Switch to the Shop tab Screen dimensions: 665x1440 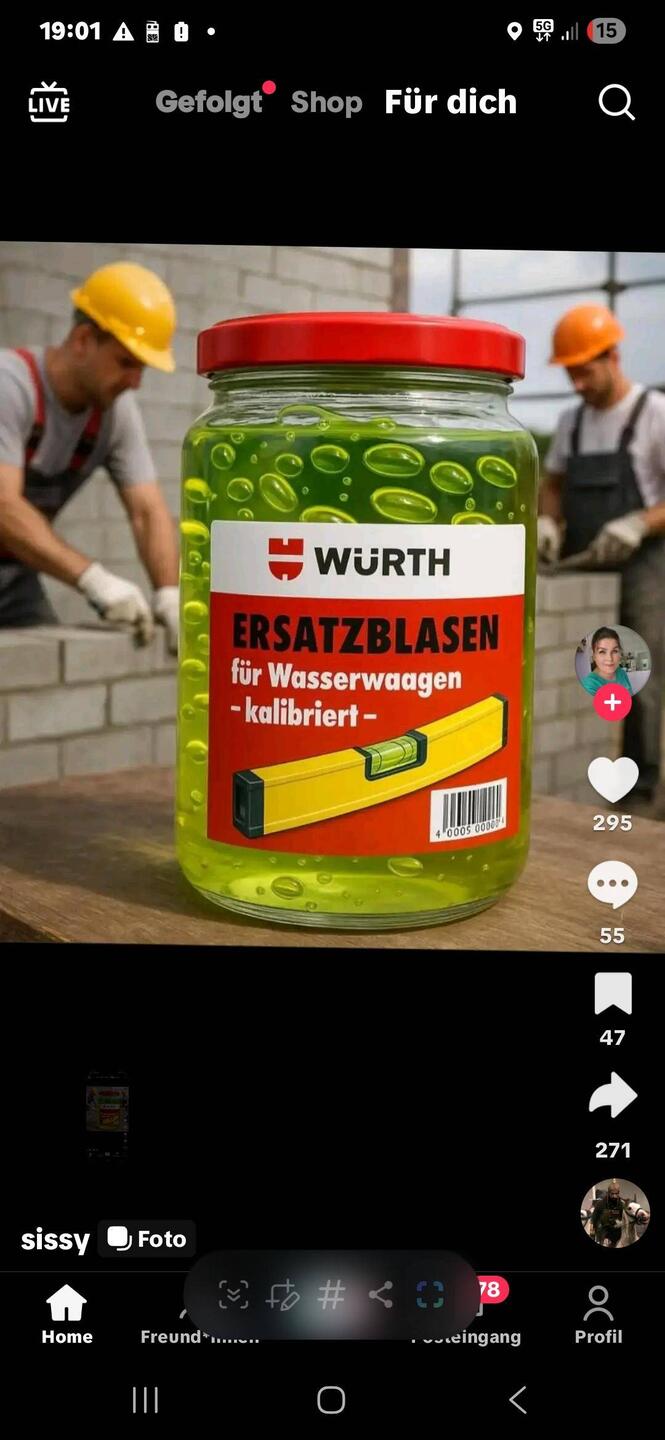[x=326, y=102]
